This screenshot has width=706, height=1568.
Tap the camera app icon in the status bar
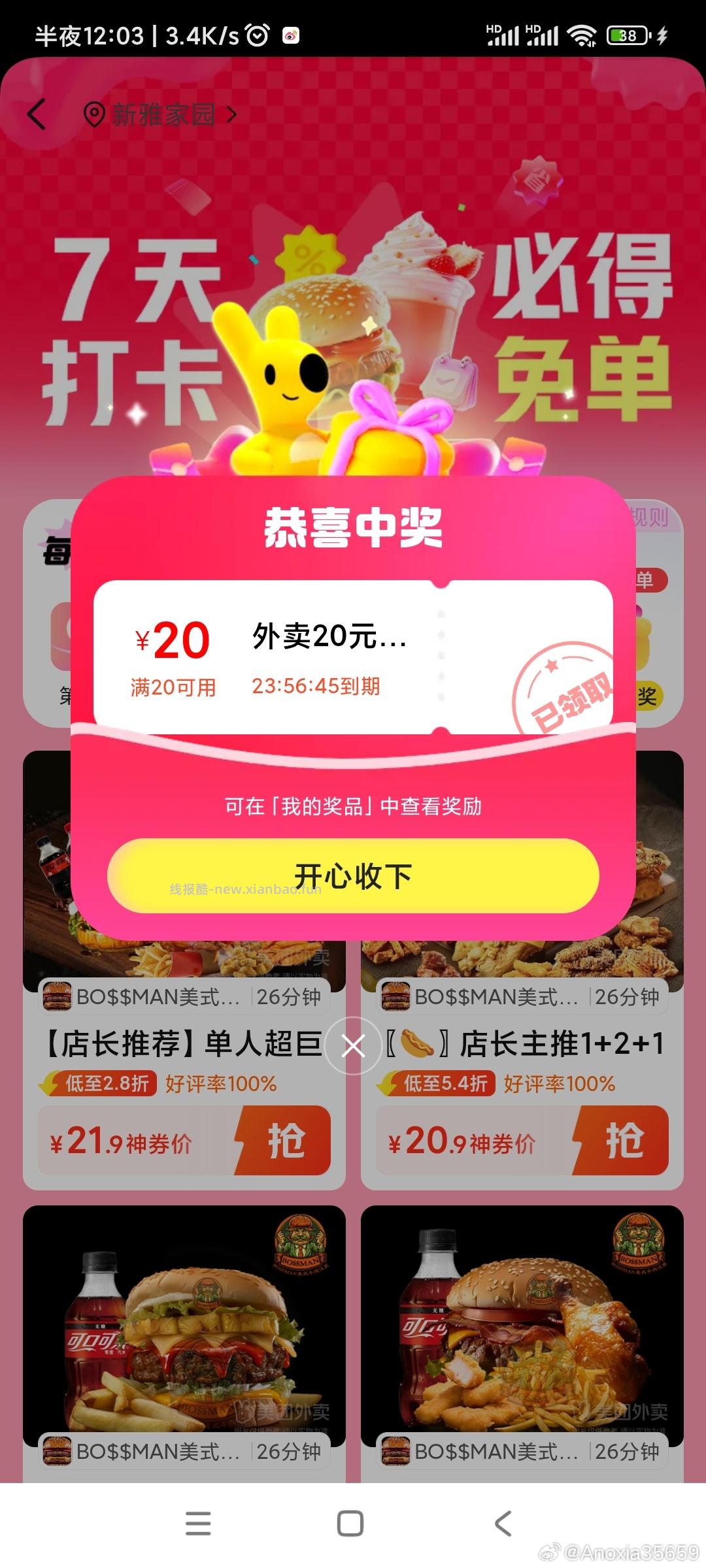point(292,36)
